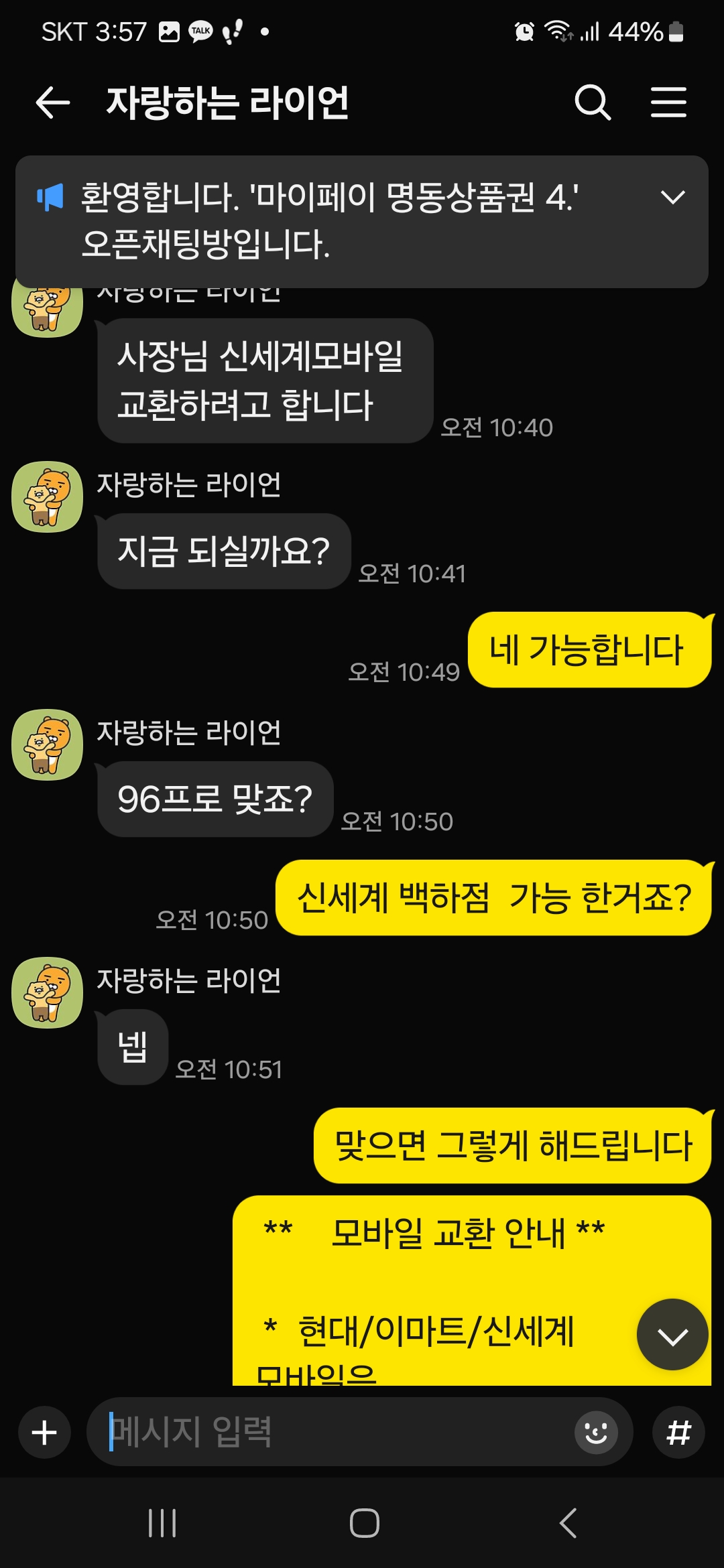This screenshot has height=1568, width=724.
Task: Expand the pinned 환영합니다 notice
Action: (672, 197)
